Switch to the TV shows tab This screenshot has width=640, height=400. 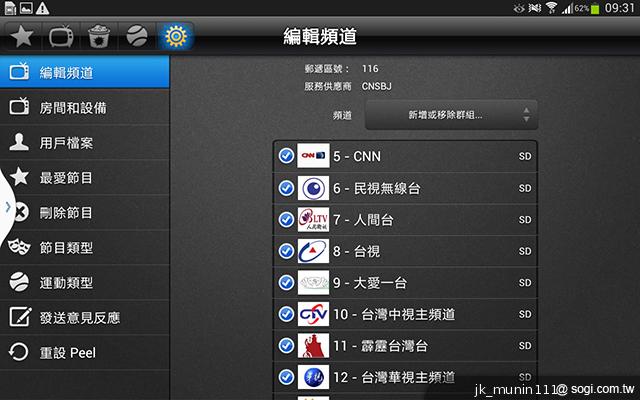coord(60,38)
